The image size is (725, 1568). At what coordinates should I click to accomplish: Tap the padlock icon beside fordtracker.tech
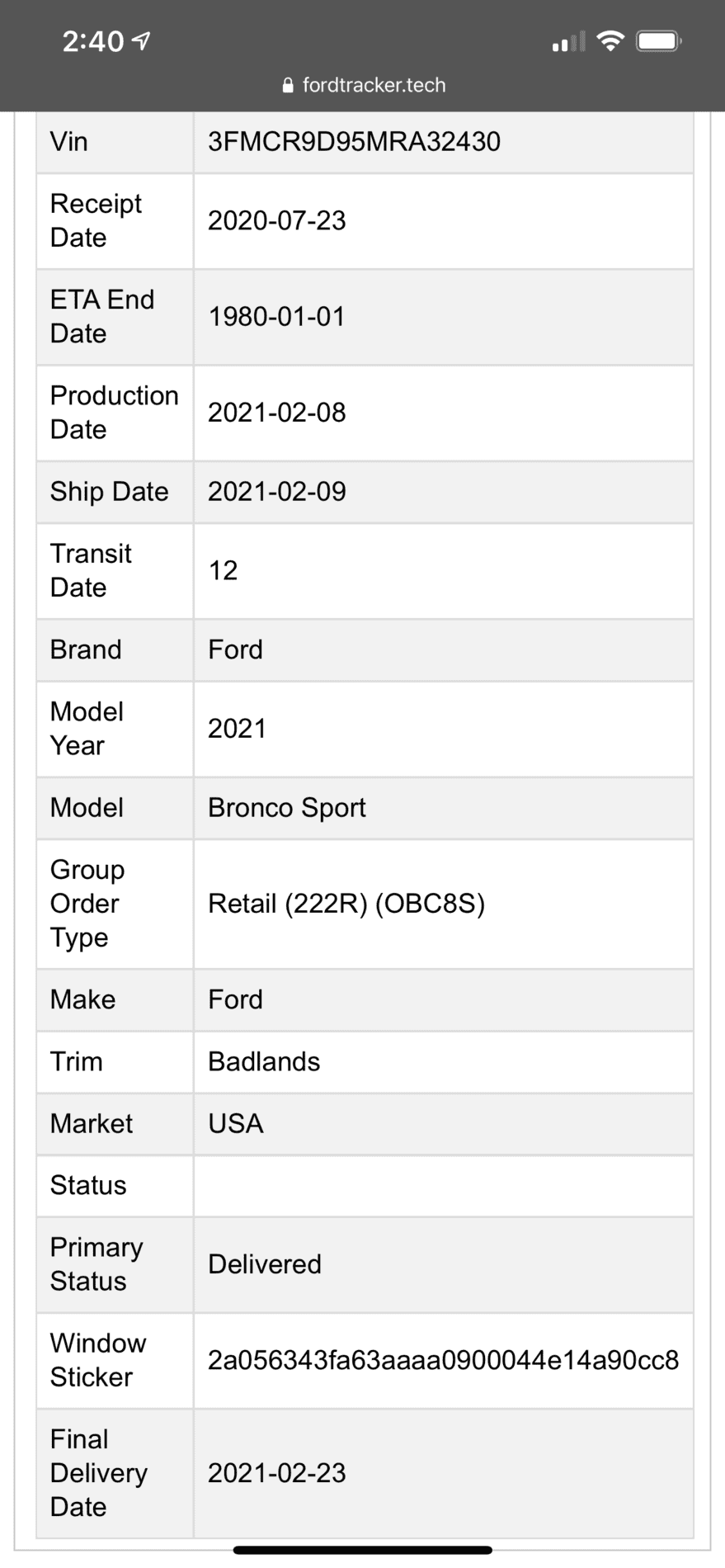pyautogui.click(x=287, y=85)
